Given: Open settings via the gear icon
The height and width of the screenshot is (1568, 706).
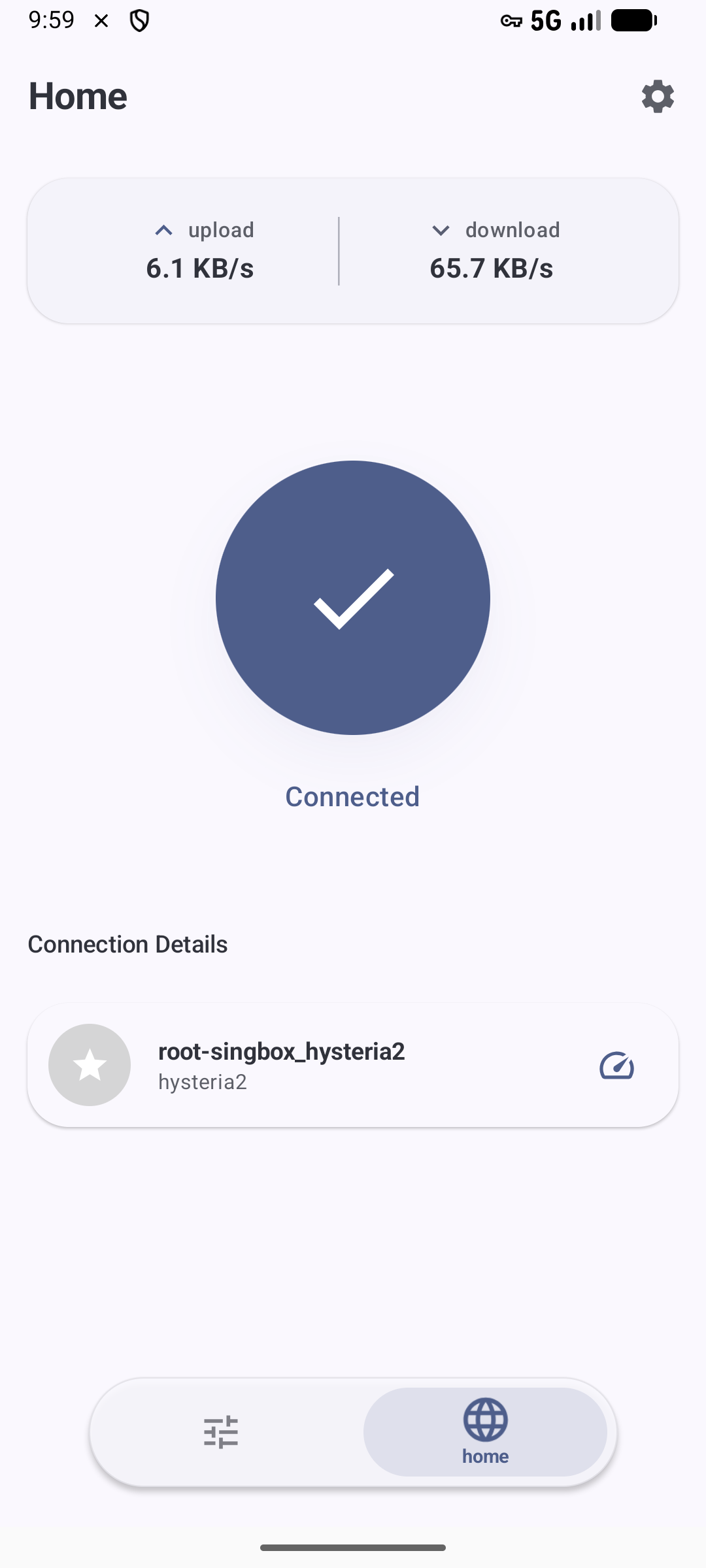Looking at the screenshot, I should click(658, 97).
